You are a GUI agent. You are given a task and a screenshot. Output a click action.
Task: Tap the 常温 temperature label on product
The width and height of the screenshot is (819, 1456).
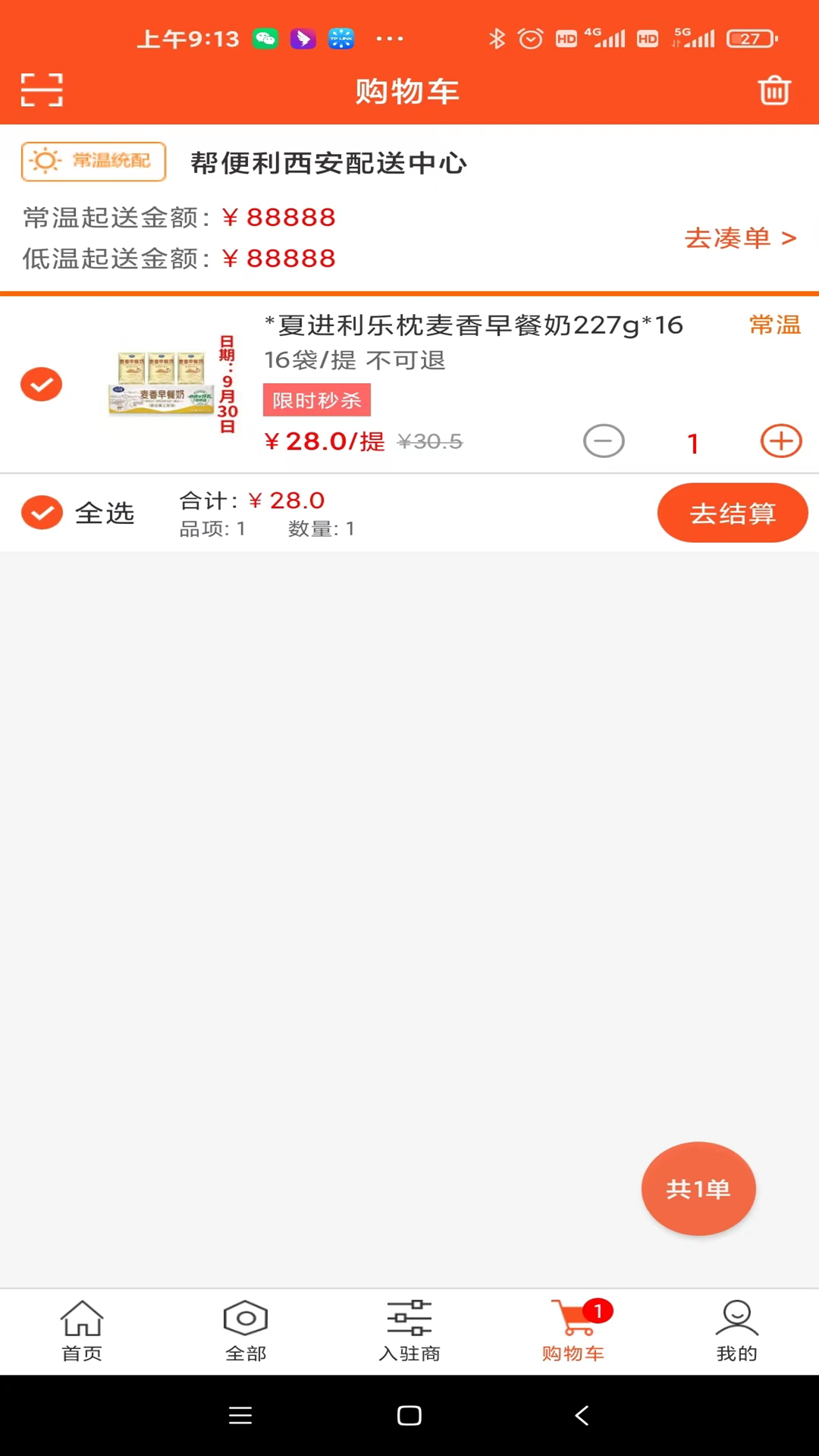(x=774, y=325)
